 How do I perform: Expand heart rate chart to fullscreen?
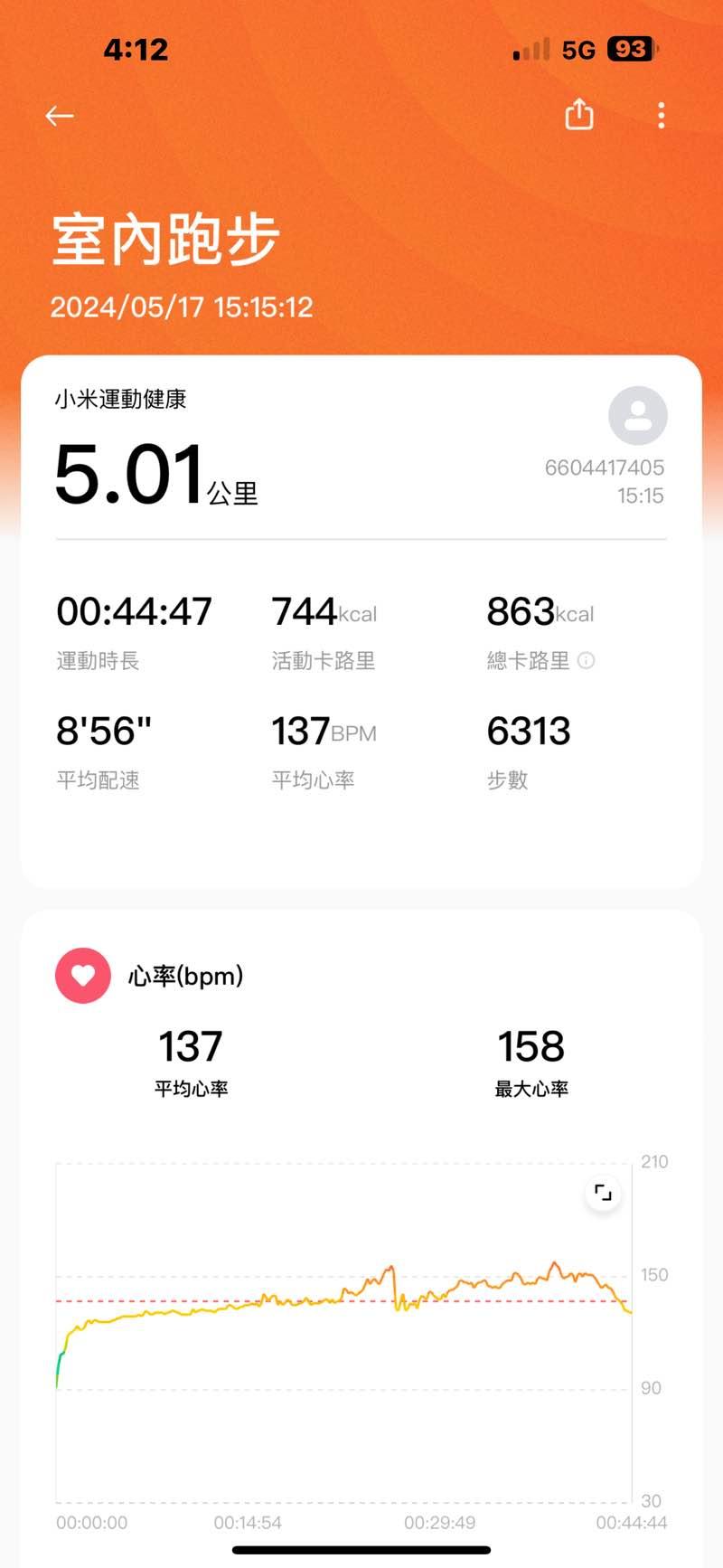tap(603, 1194)
